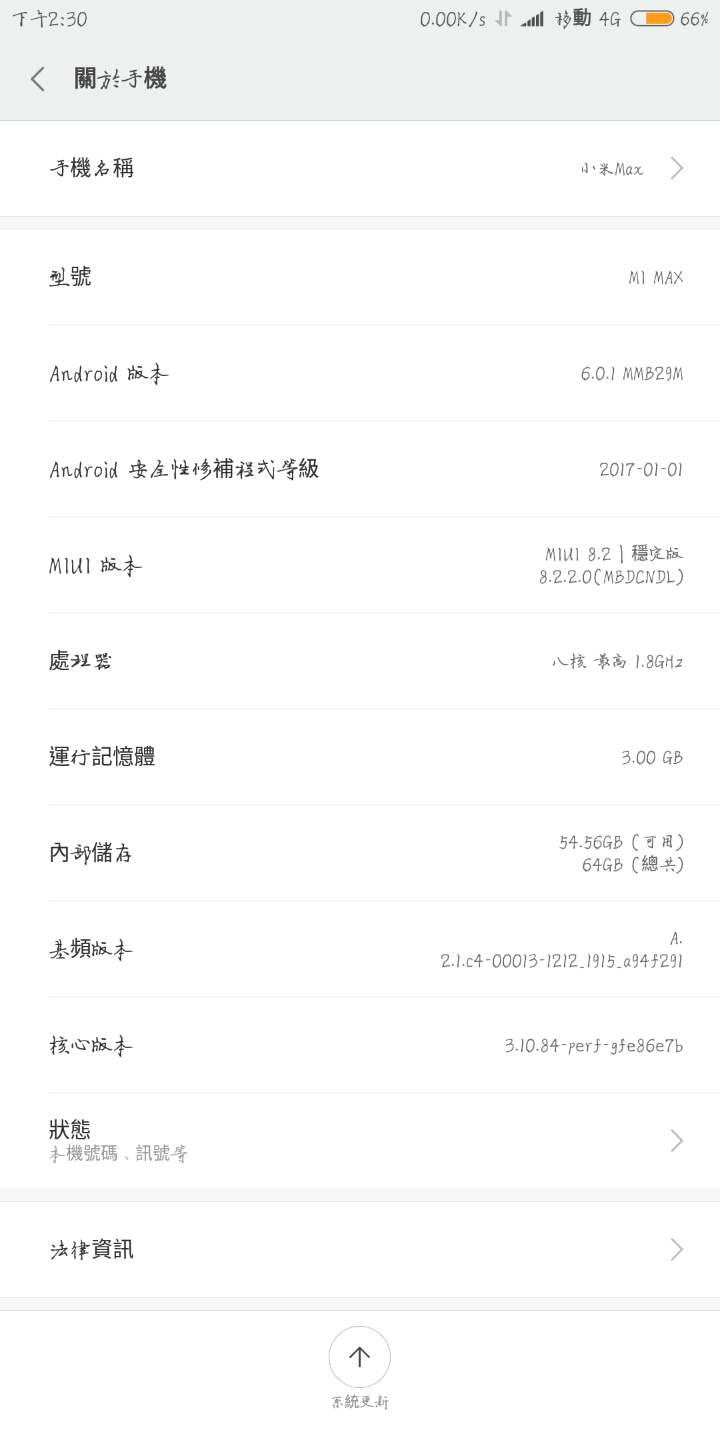Tap the Android 版本 row
The height and width of the screenshot is (1430, 720).
tap(360, 373)
